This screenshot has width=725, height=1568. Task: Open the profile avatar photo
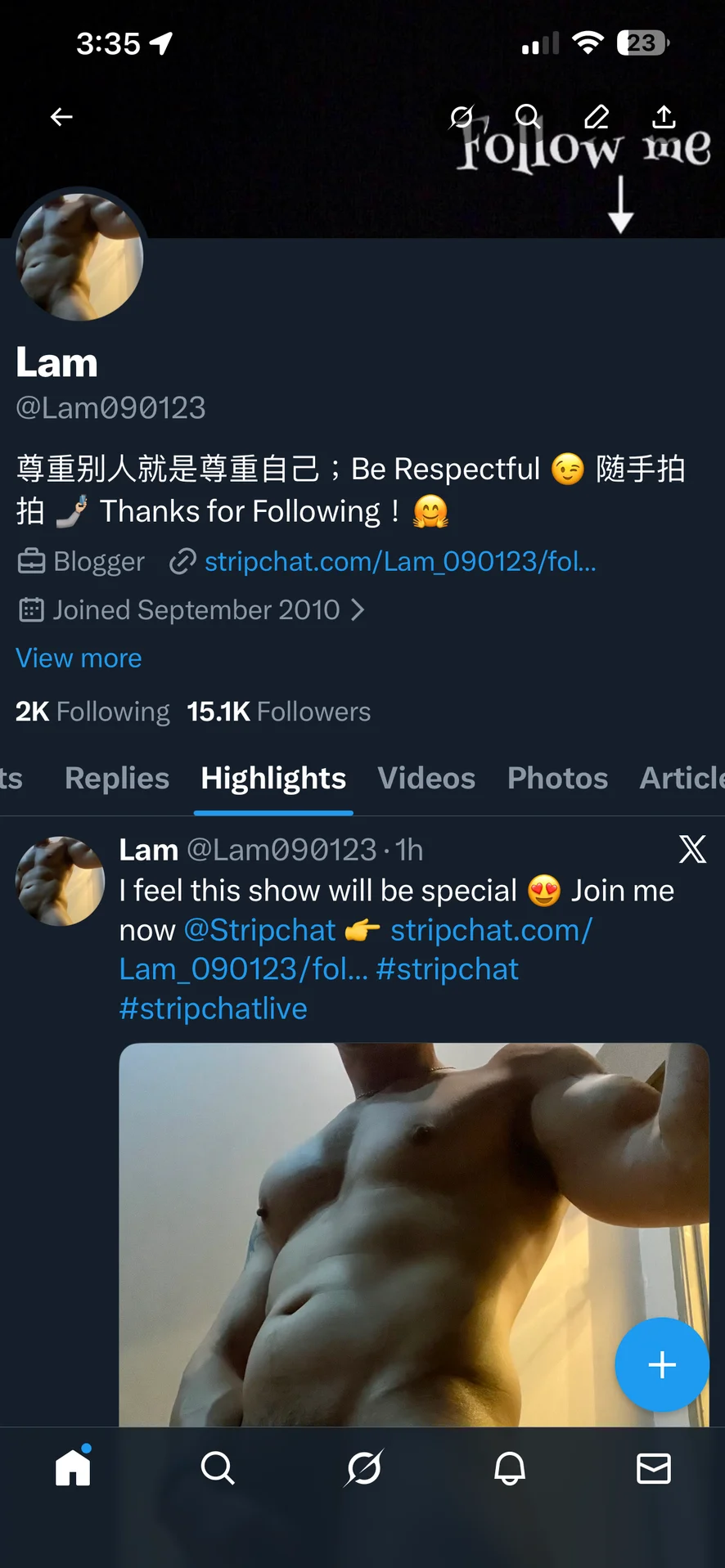(79, 257)
